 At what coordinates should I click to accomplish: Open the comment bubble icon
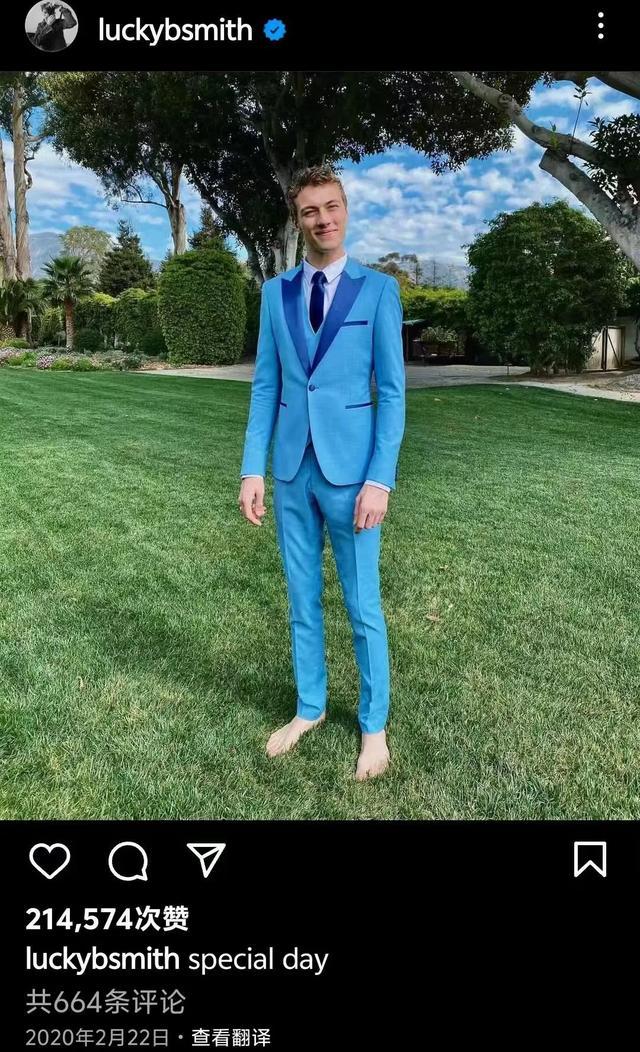(x=128, y=860)
